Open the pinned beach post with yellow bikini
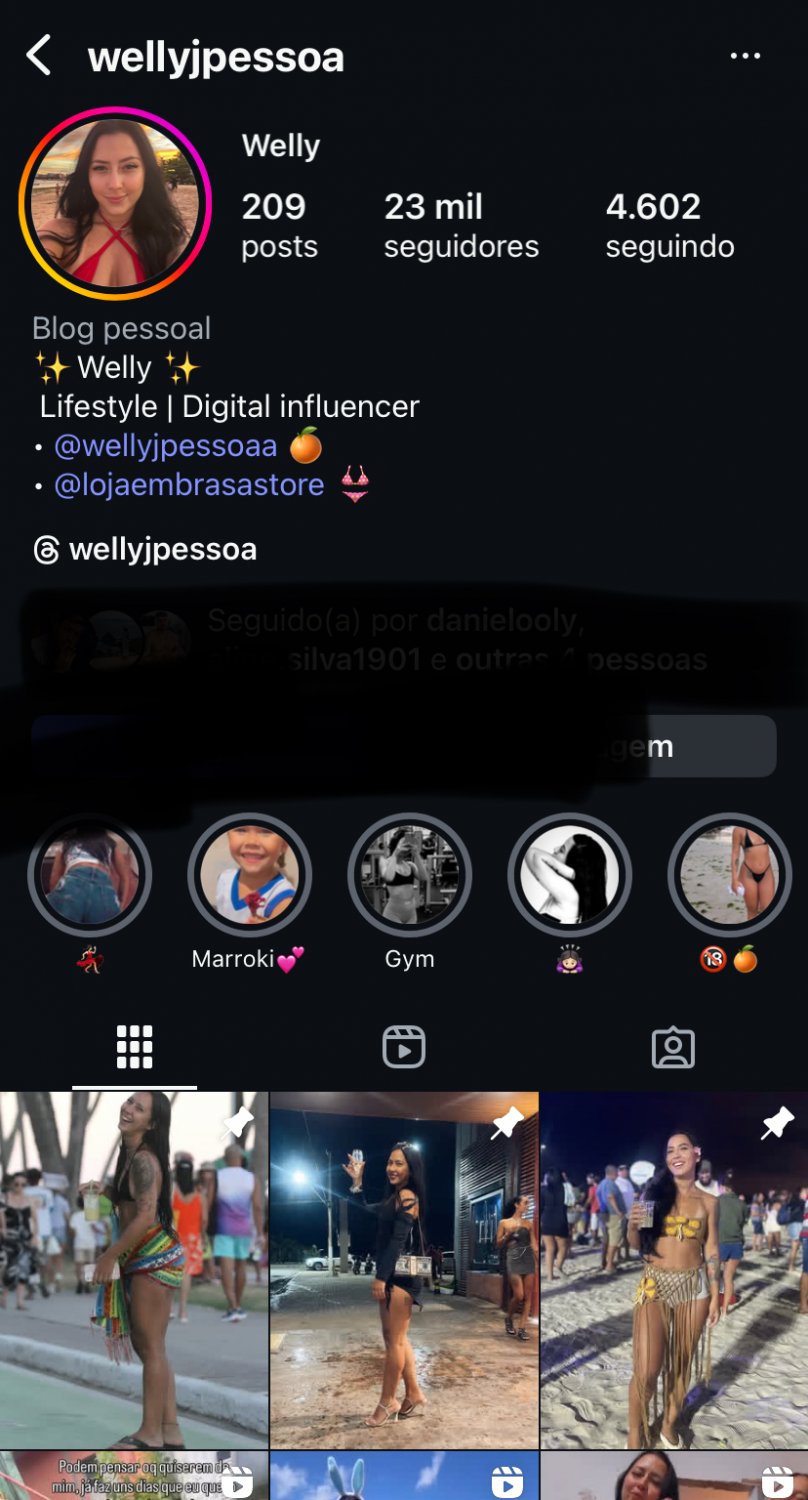 [x=674, y=1270]
